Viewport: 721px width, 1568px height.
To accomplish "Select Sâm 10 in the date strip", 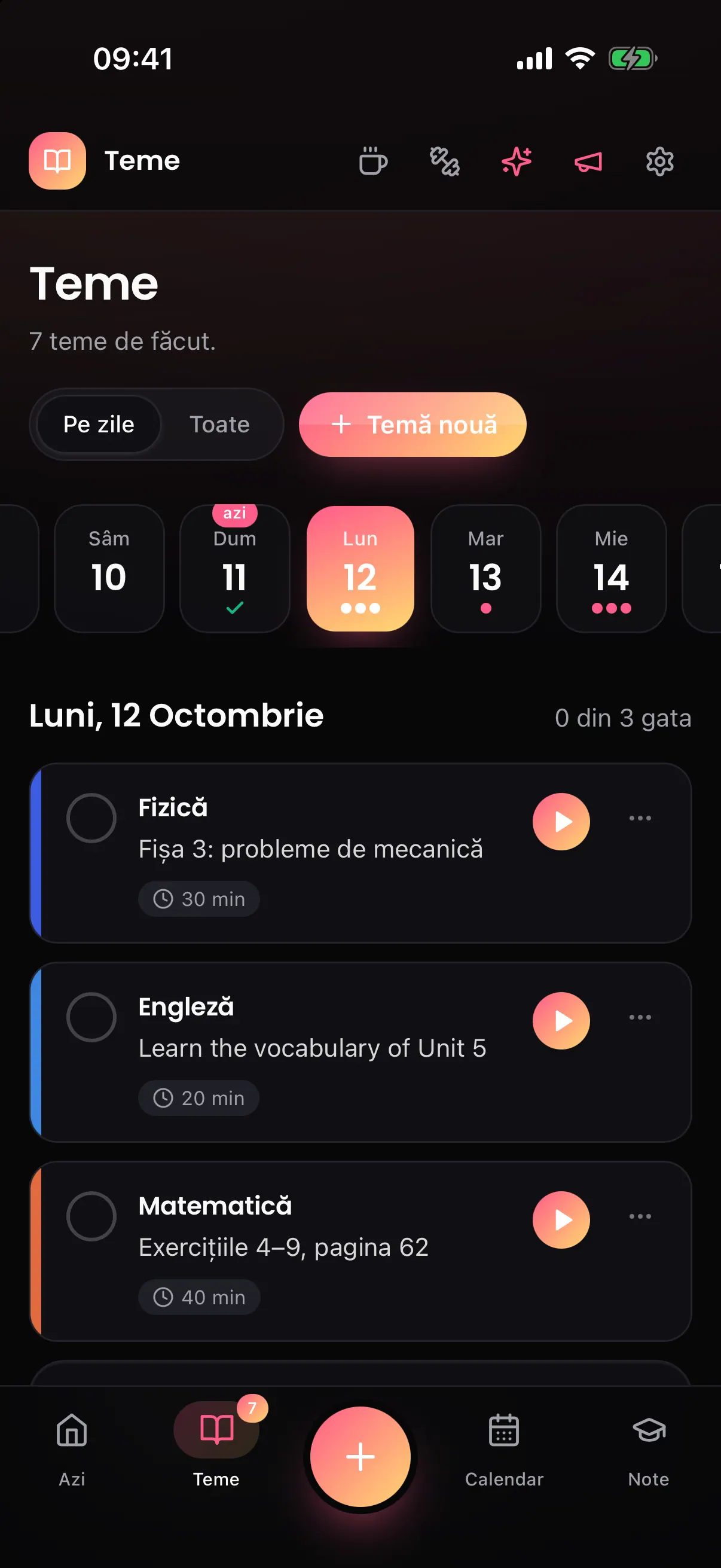I will (x=109, y=569).
